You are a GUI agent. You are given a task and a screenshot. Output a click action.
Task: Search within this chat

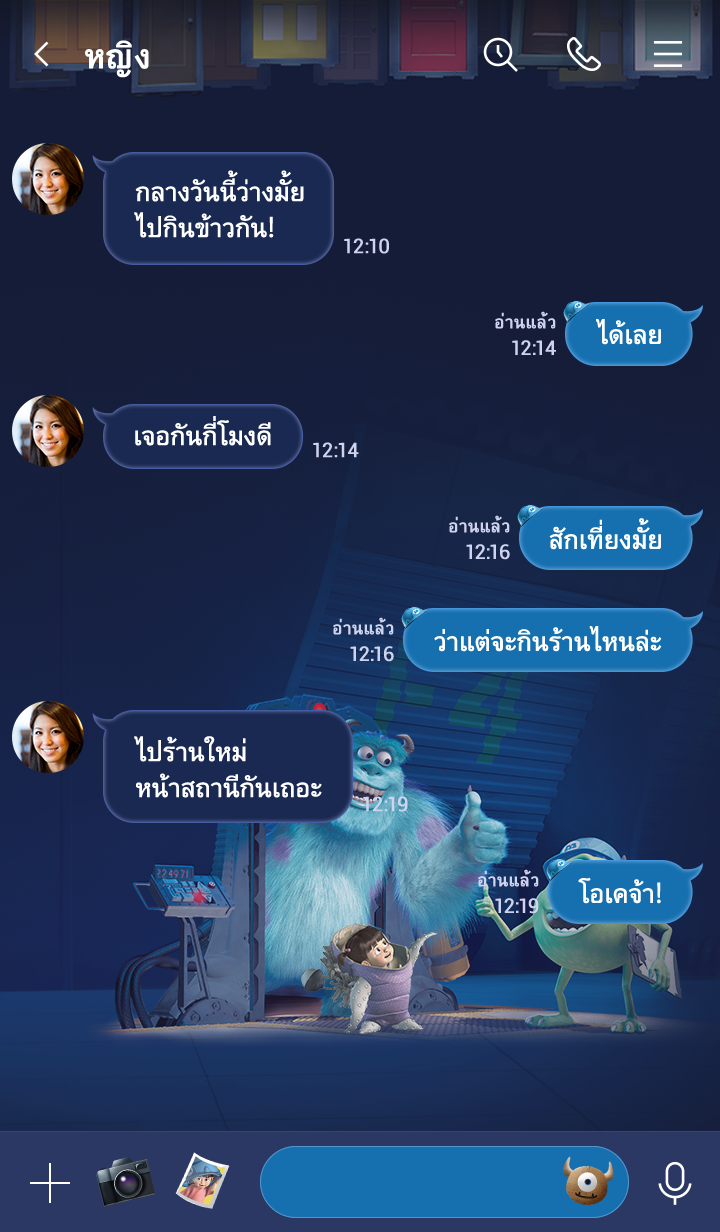(500, 55)
